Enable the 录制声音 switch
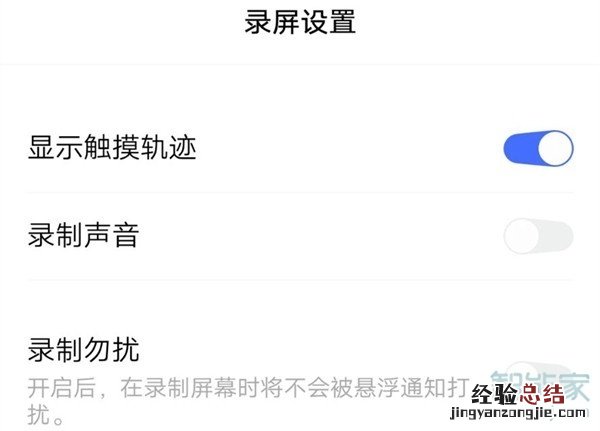The height and width of the screenshot is (431, 600). point(538,237)
